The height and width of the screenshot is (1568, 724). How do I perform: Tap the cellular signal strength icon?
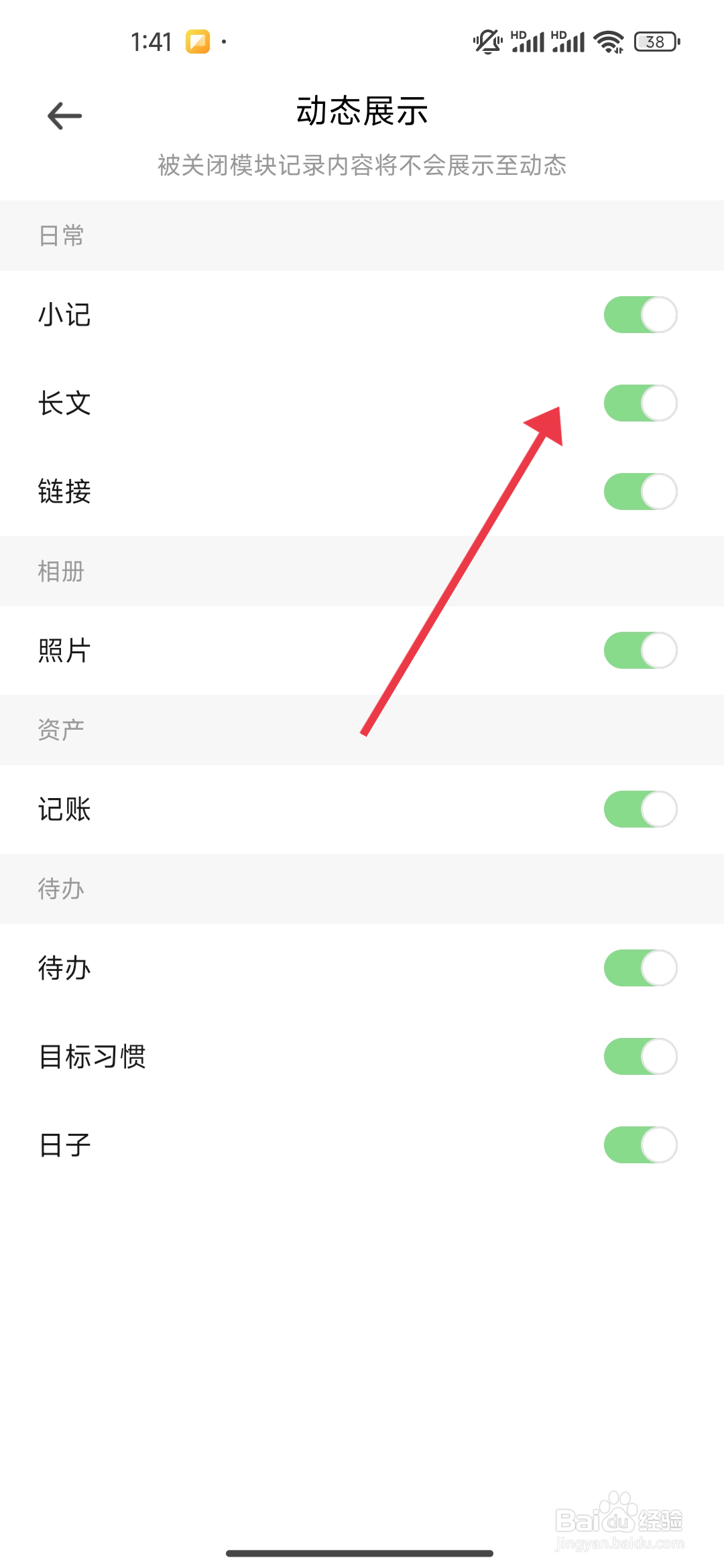527,42
